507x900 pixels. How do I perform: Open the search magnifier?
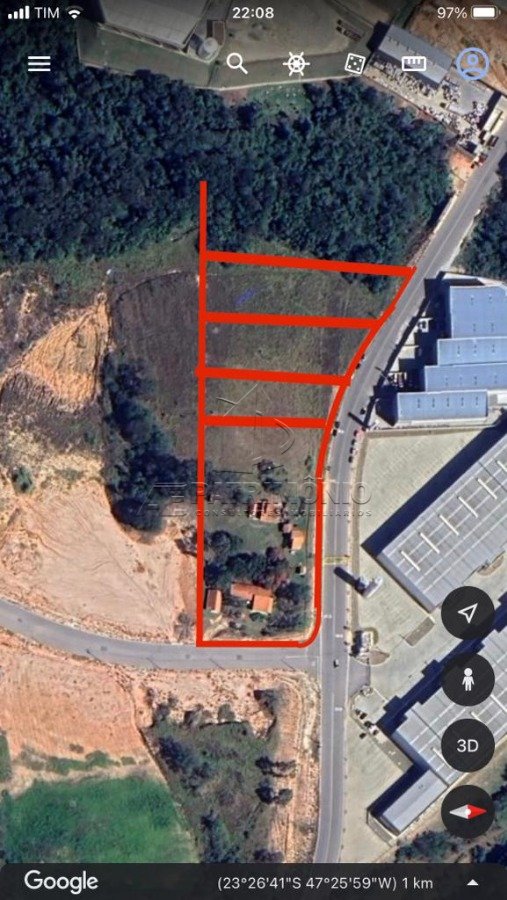(237, 63)
